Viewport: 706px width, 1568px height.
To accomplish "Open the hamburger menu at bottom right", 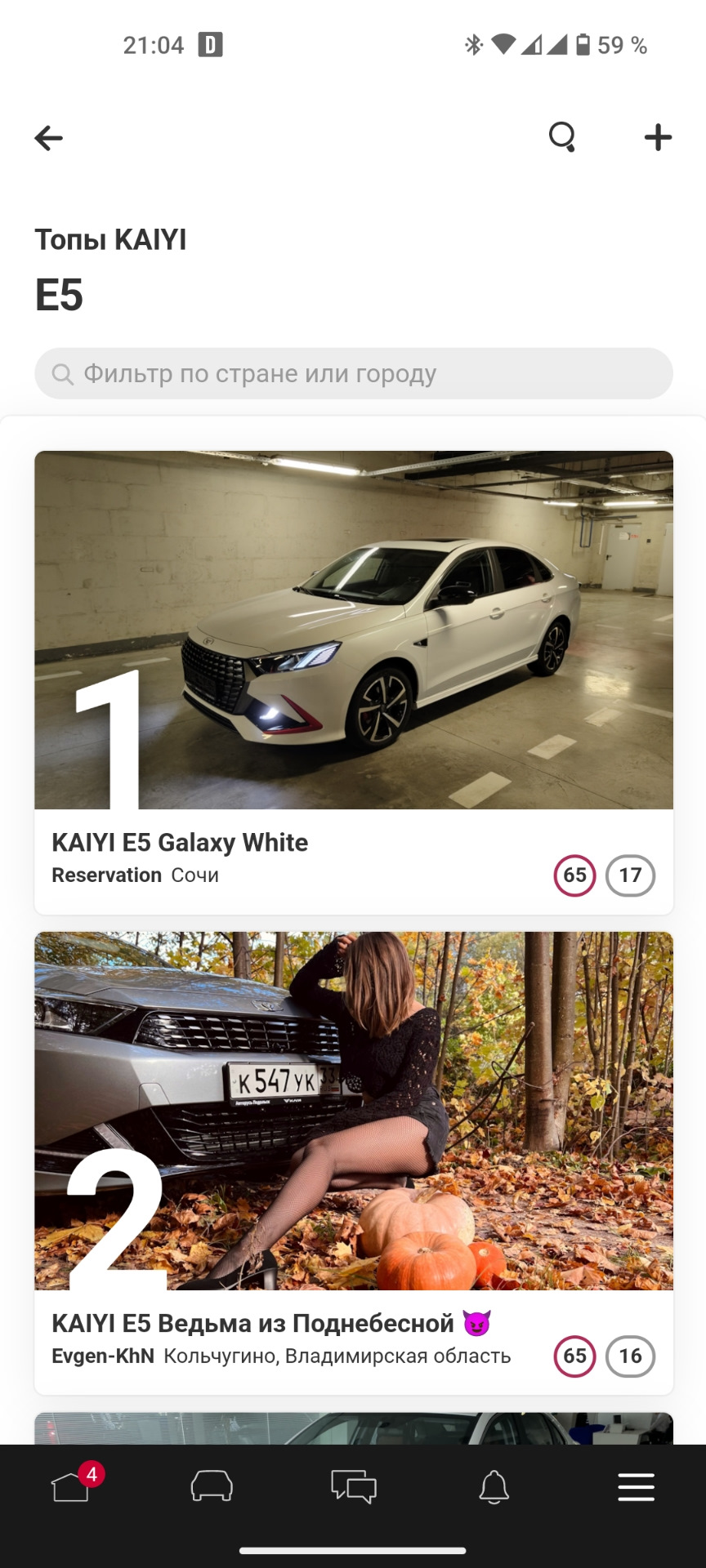I will tap(635, 1488).
